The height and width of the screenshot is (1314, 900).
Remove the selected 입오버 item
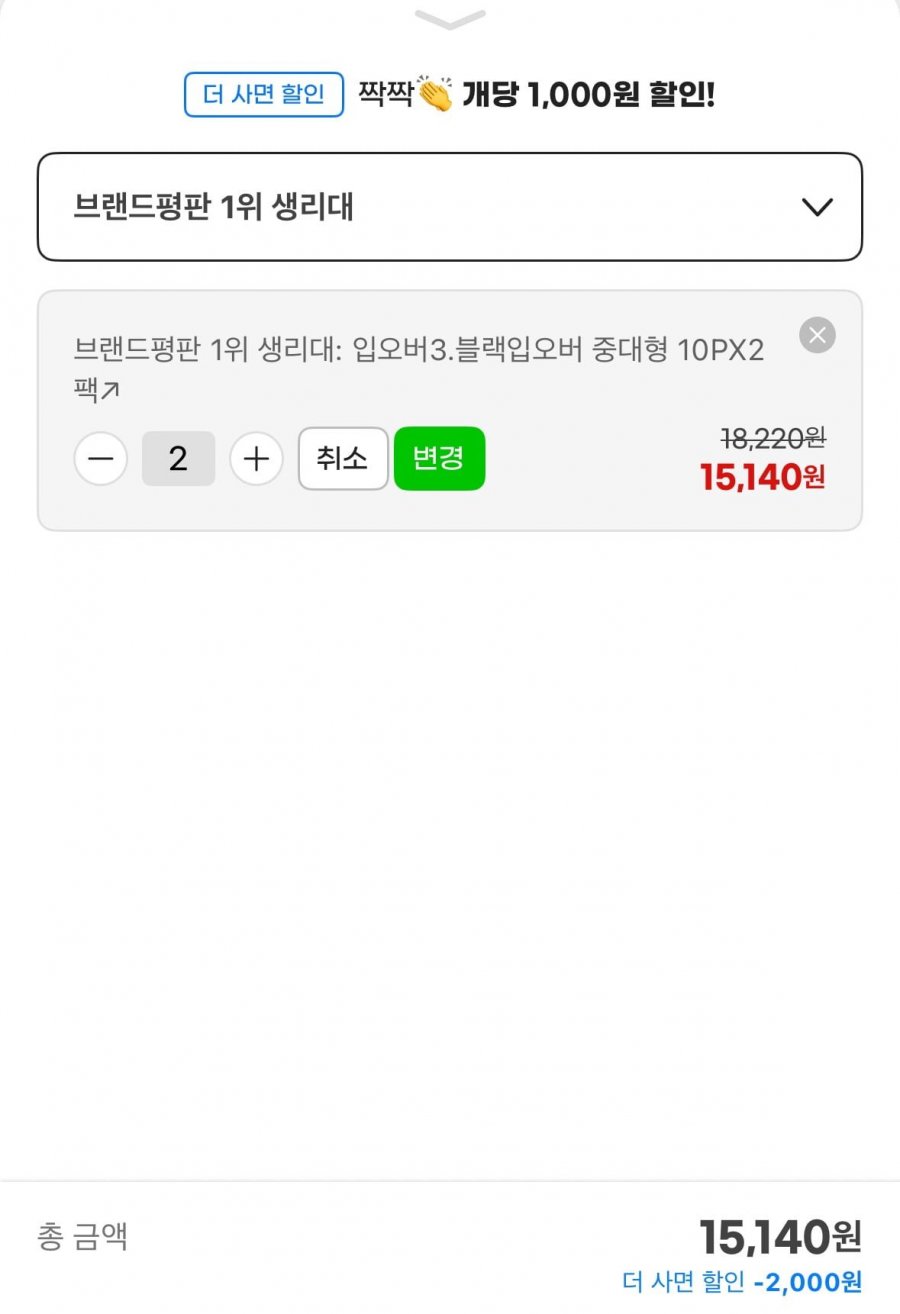pyautogui.click(x=817, y=335)
